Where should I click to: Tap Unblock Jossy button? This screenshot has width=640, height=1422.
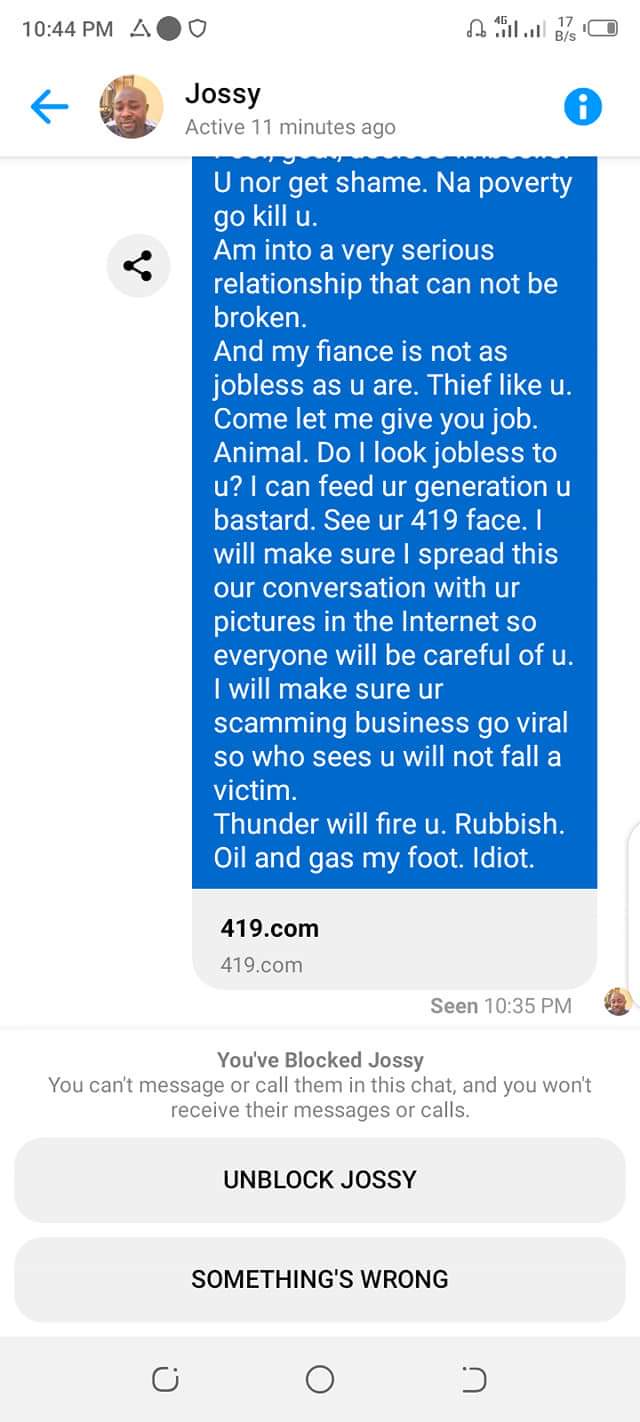320,1179
